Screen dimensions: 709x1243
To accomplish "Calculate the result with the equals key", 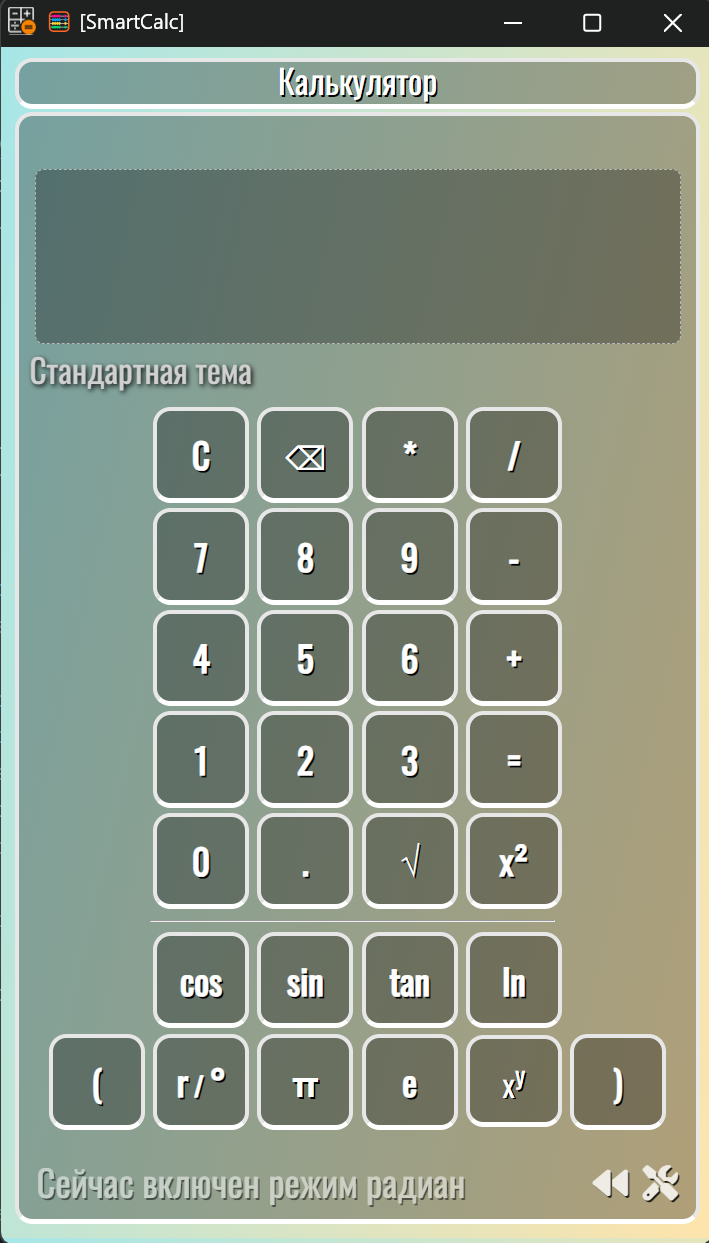I will point(514,760).
